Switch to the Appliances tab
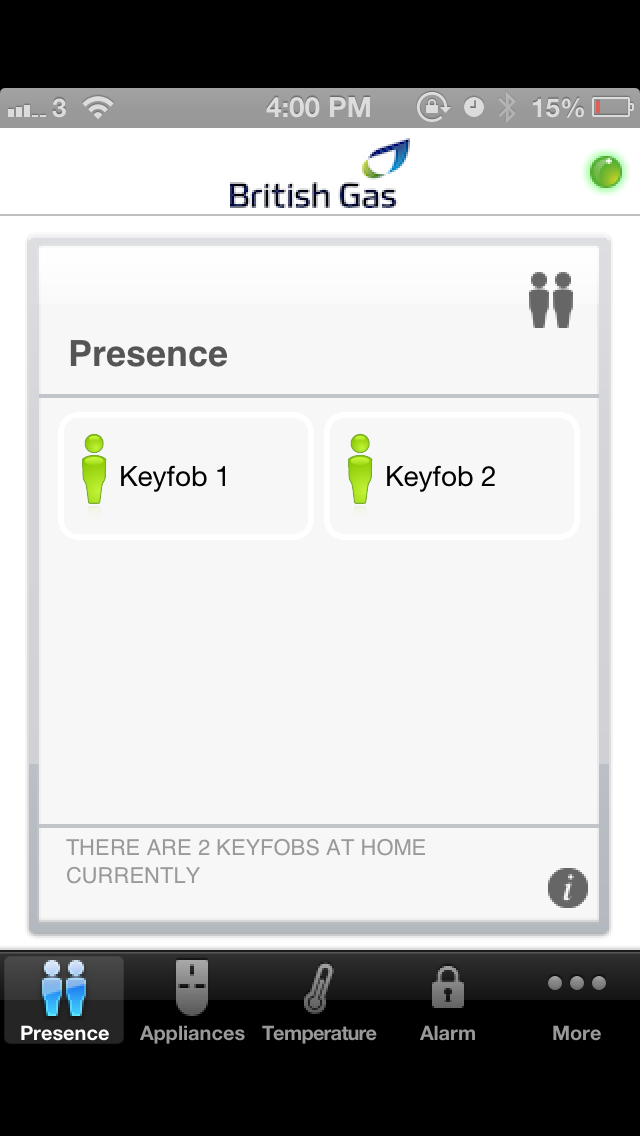 tap(192, 1001)
